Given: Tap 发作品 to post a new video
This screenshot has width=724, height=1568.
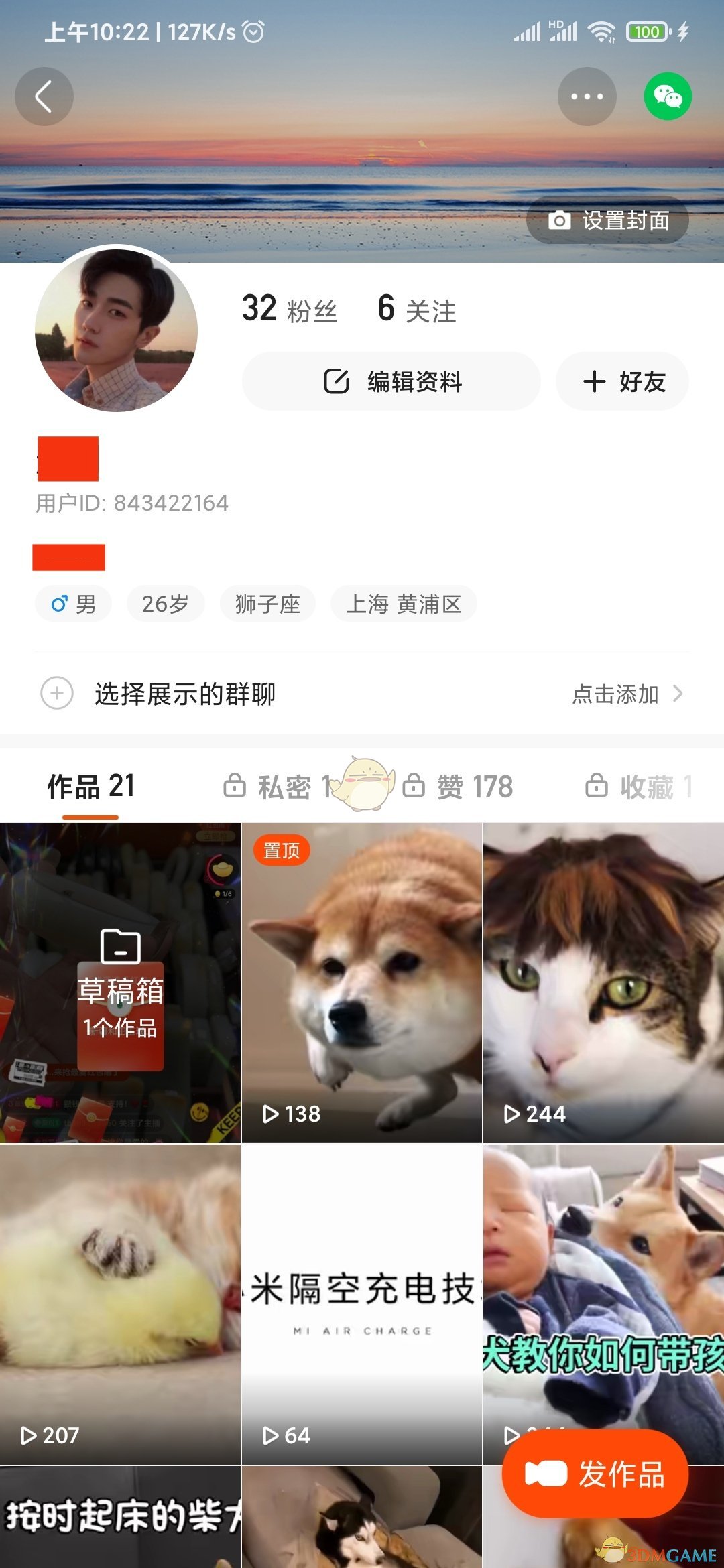Looking at the screenshot, I should coord(595,1474).
